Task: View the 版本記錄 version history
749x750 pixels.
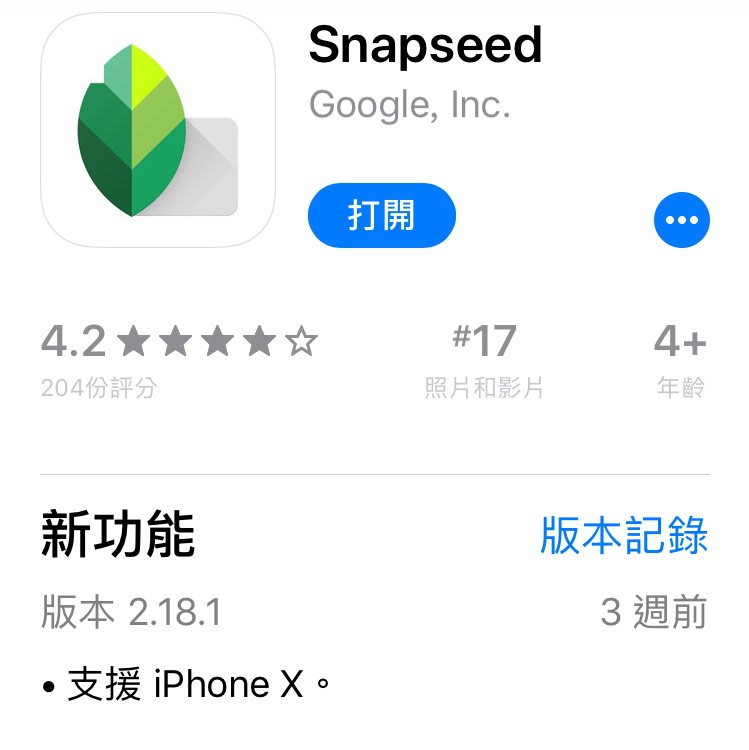Action: click(x=623, y=535)
